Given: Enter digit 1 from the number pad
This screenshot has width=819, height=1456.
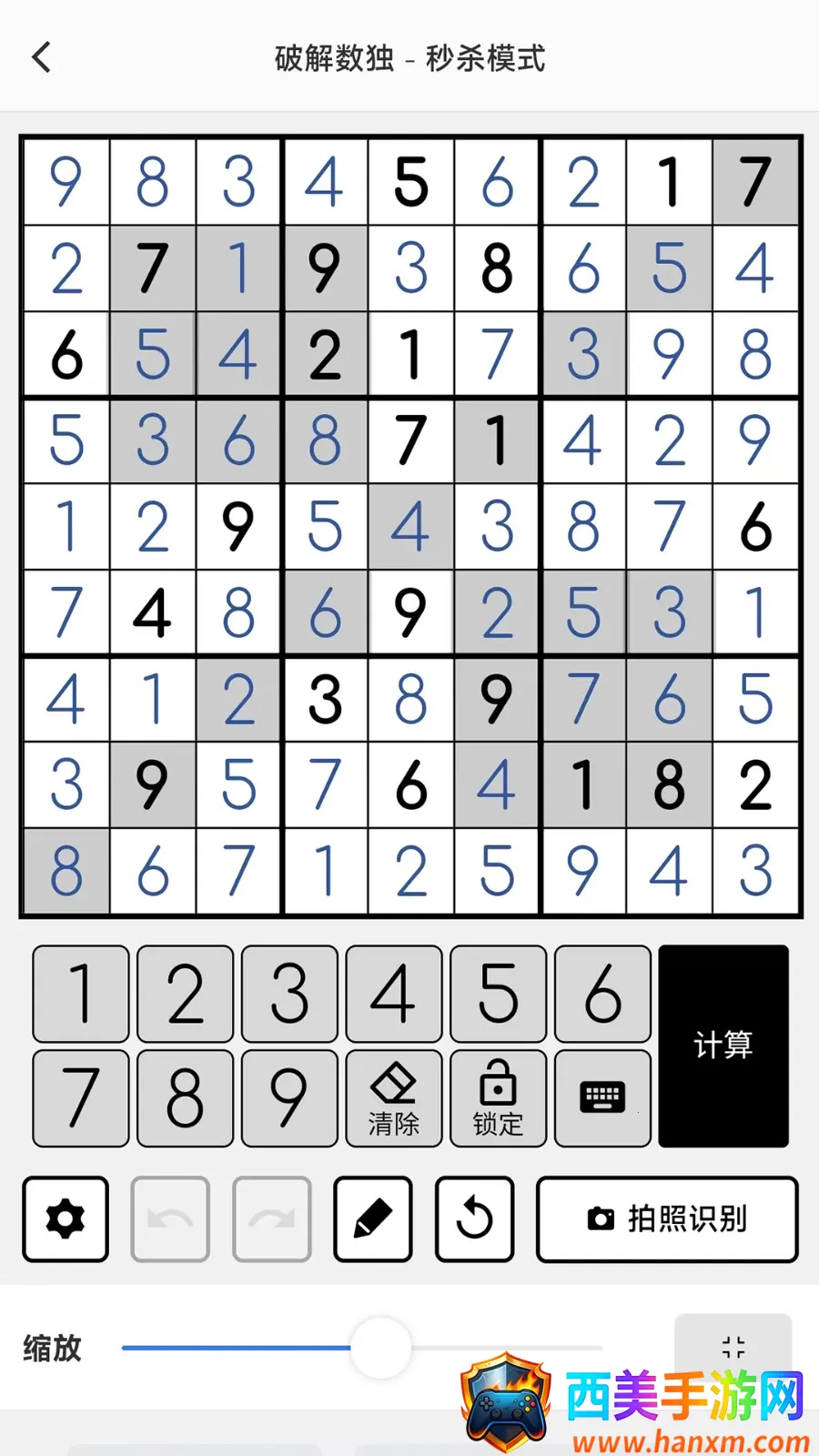Looking at the screenshot, I should coord(81,994).
